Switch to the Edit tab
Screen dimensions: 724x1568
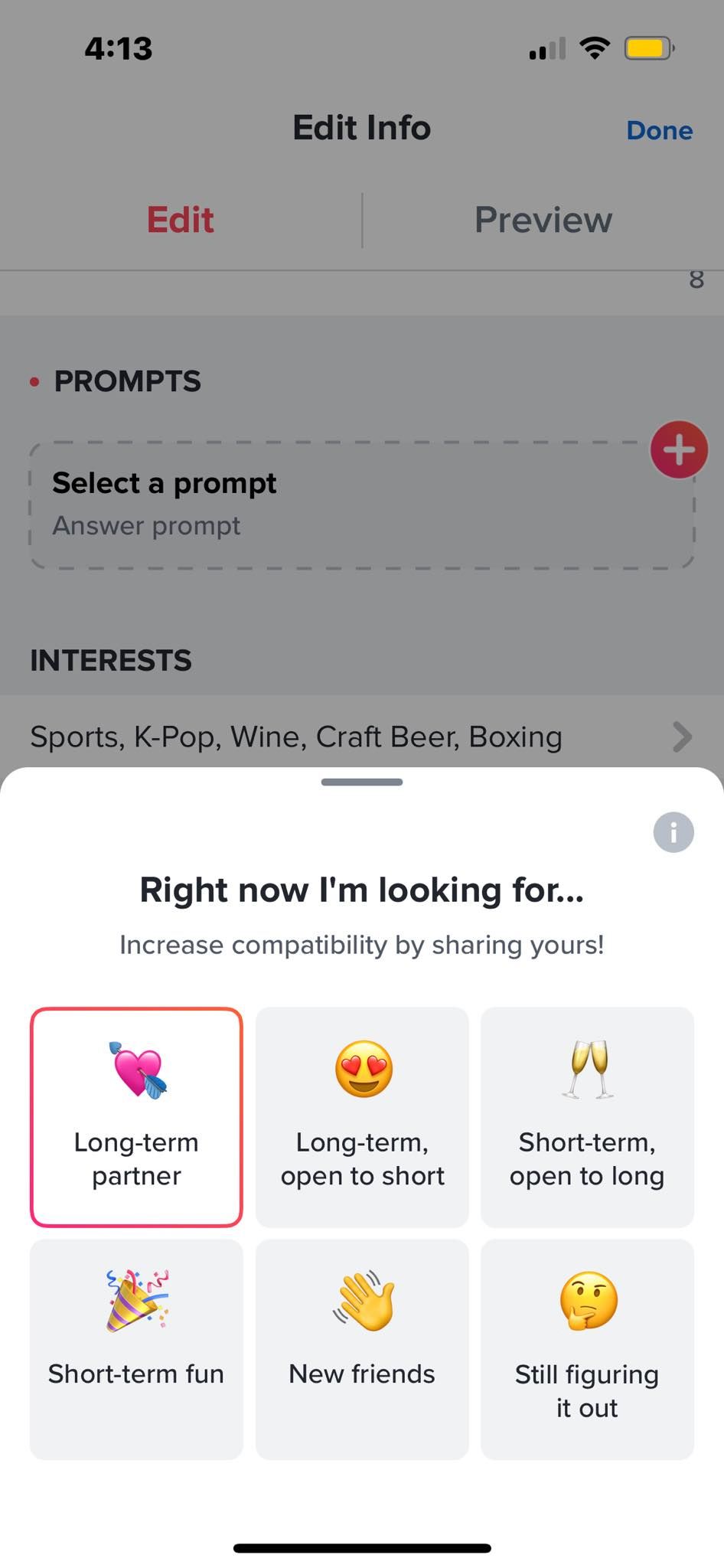(x=179, y=220)
